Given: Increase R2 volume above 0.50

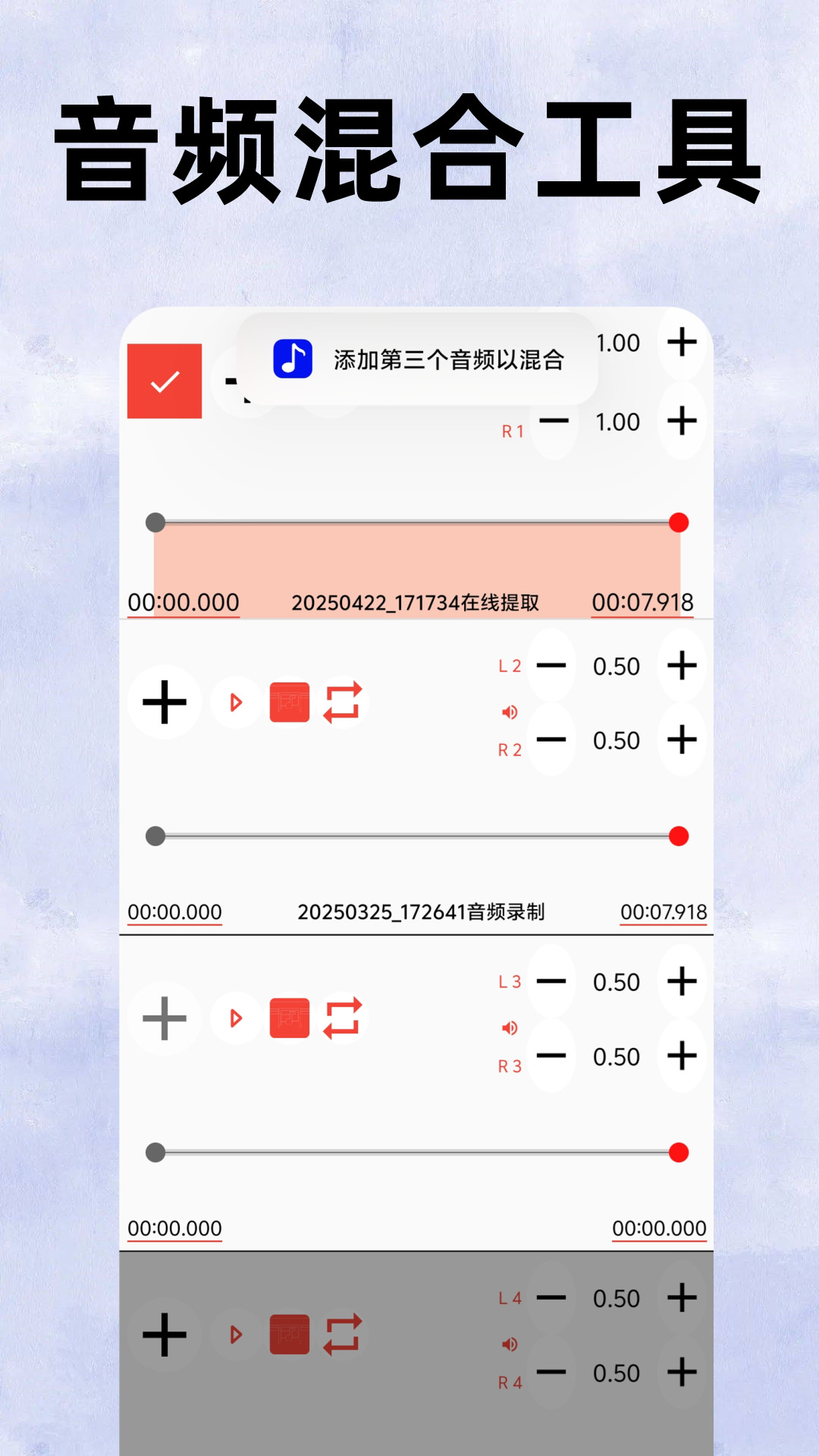Looking at the screenshot, I should tap(683, 740).
